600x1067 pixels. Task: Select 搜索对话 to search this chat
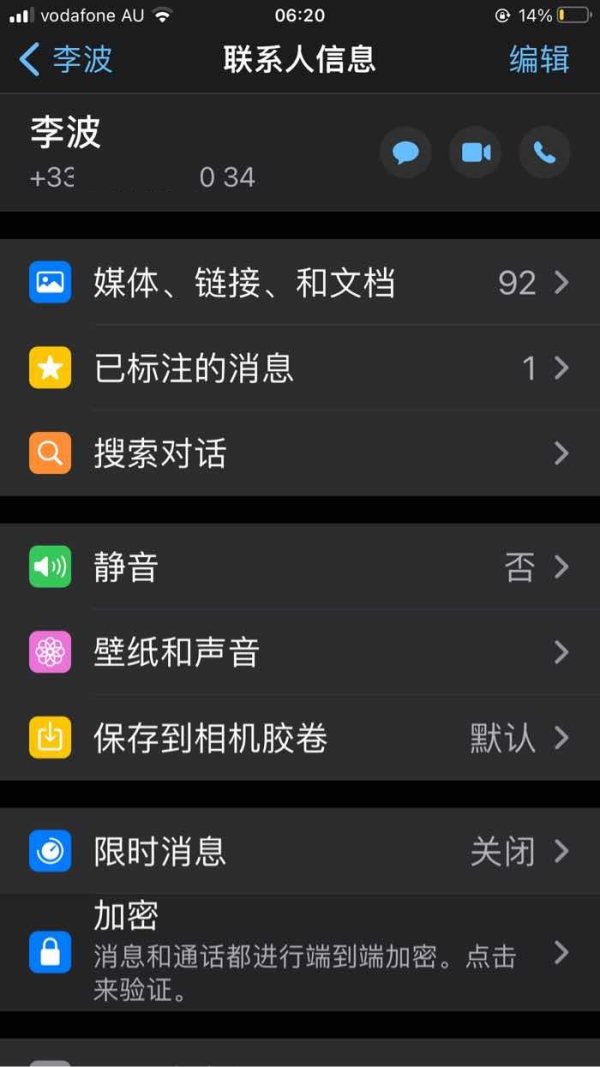click(300, 453)
